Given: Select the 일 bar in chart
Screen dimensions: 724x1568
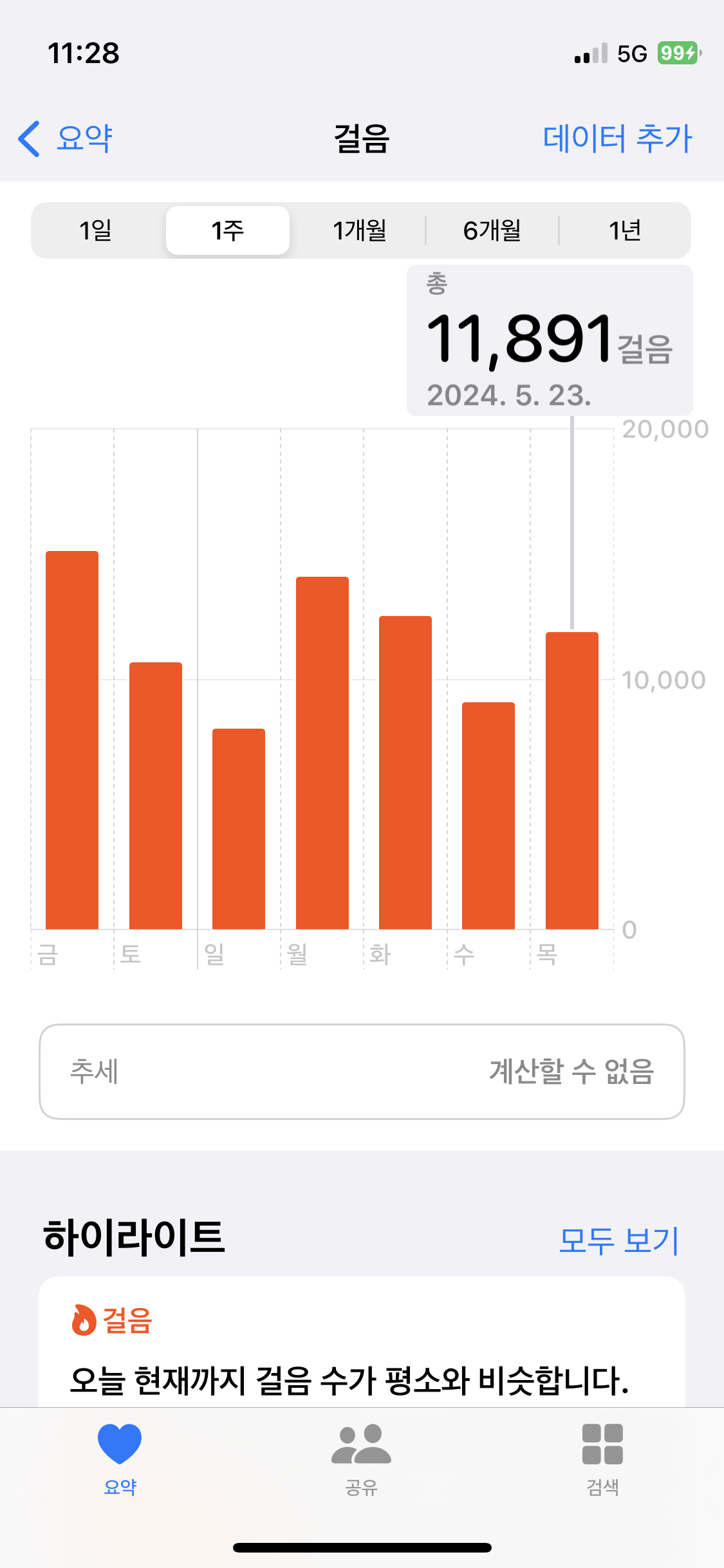Looking at the screenshot, I should (x=239, y=829).
